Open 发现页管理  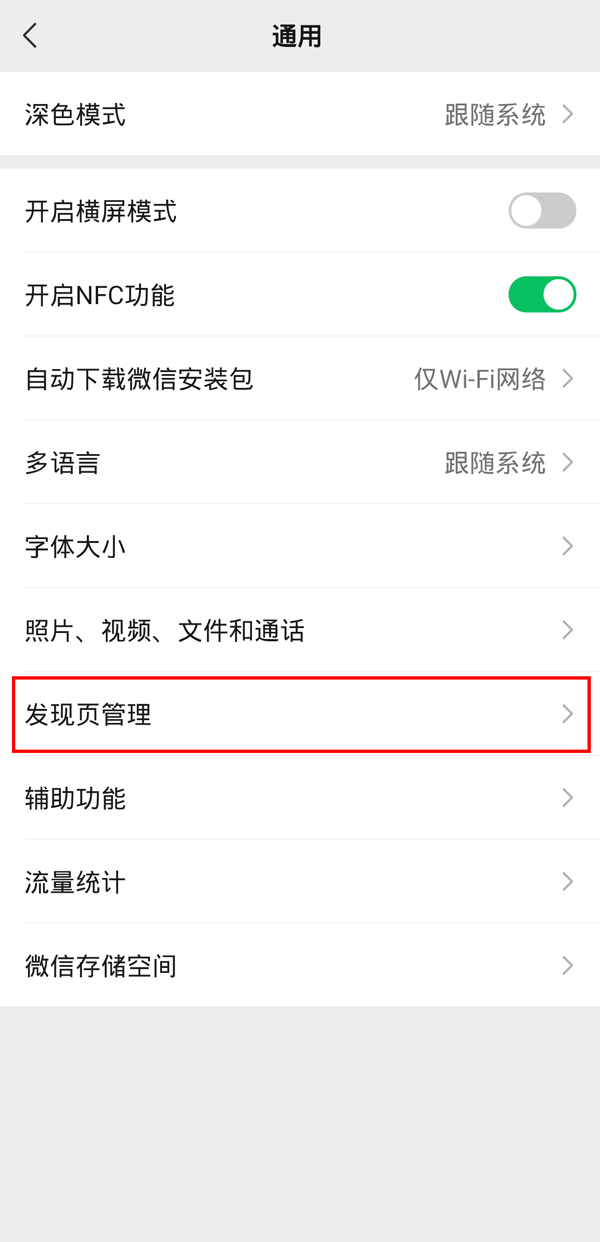[300, 714]
